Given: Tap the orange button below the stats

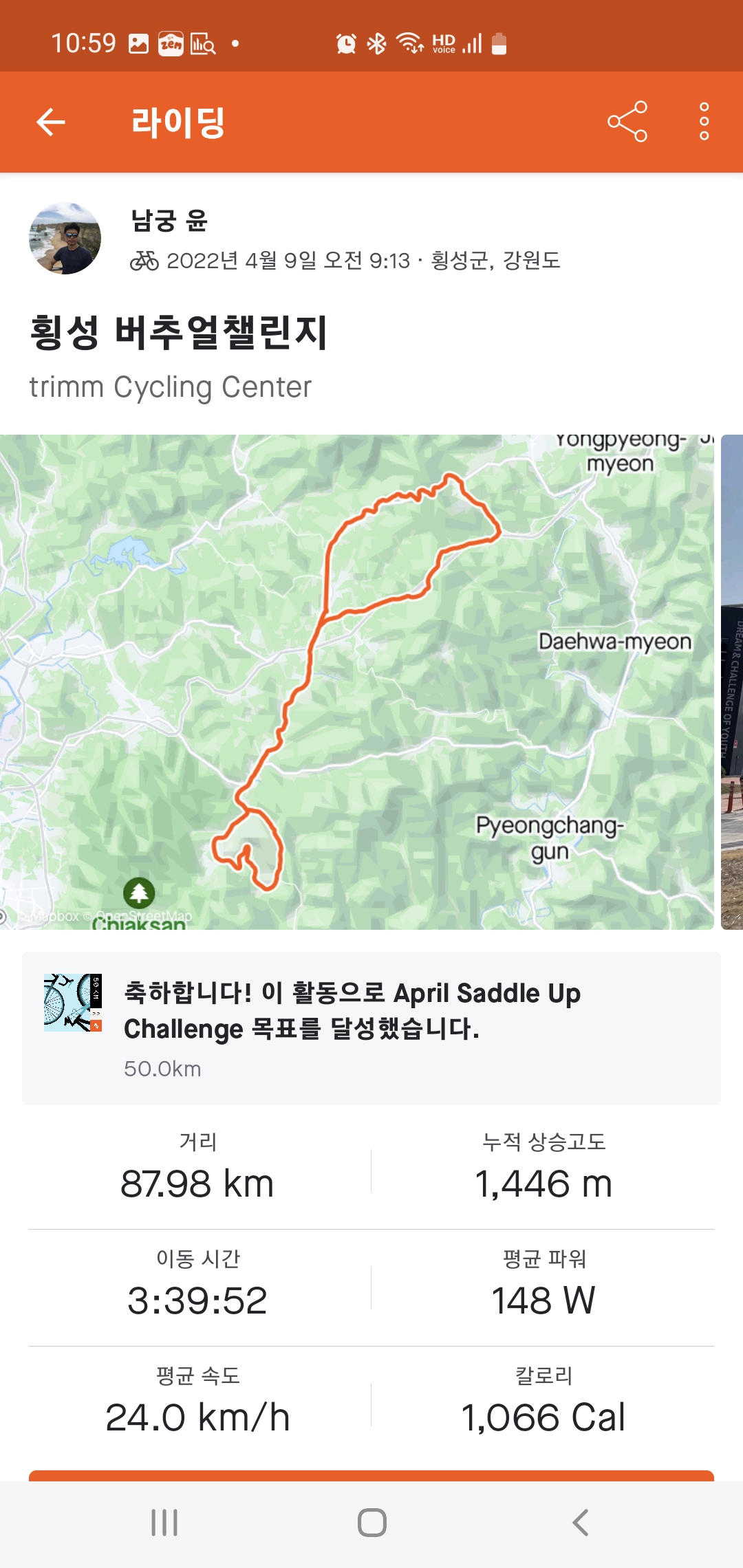Looking at the screenshot, I should [x=371, y=1475].
